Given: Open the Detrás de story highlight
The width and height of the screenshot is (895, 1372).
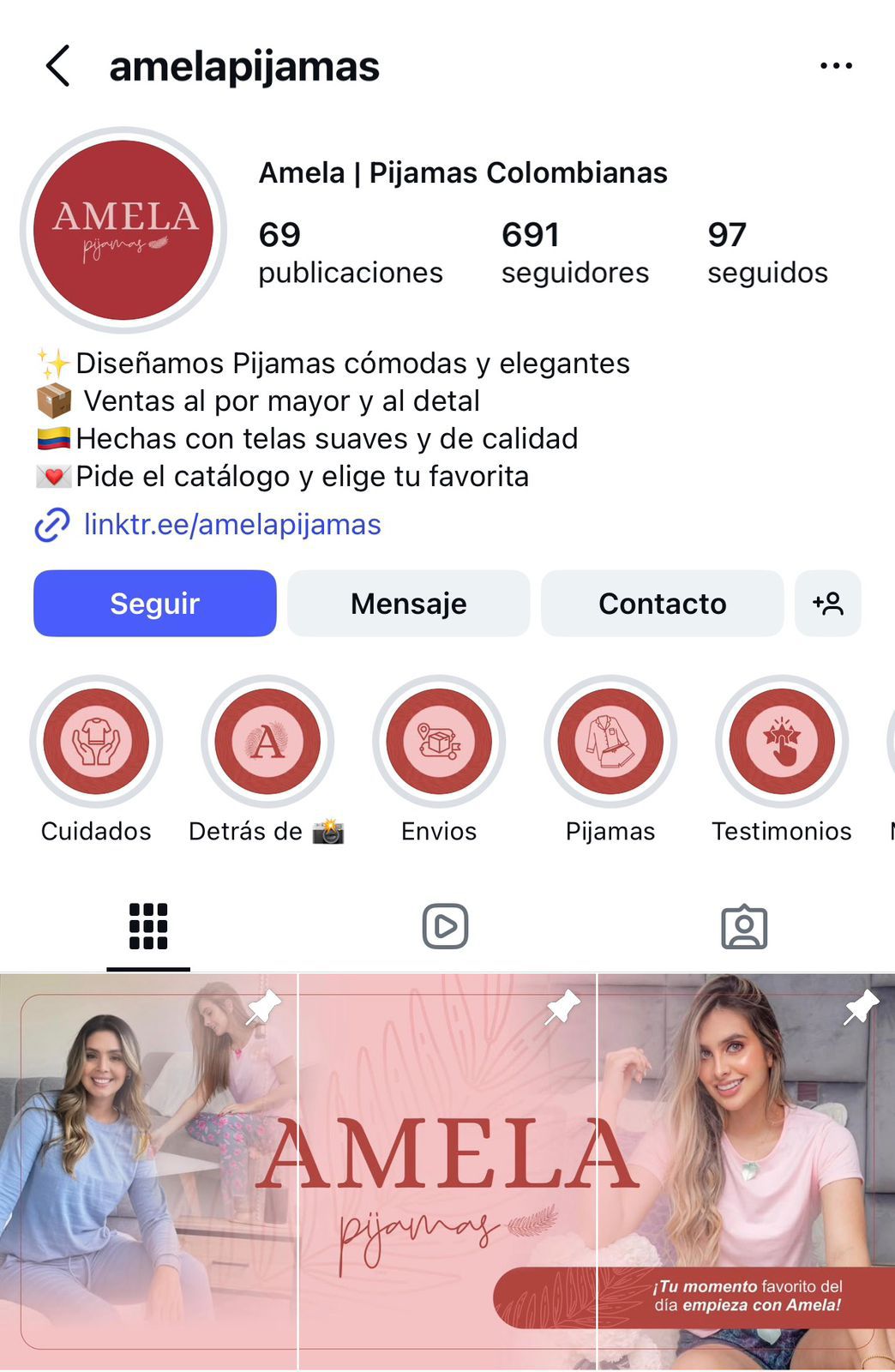Looking at the screenshot, I should 267,742.
